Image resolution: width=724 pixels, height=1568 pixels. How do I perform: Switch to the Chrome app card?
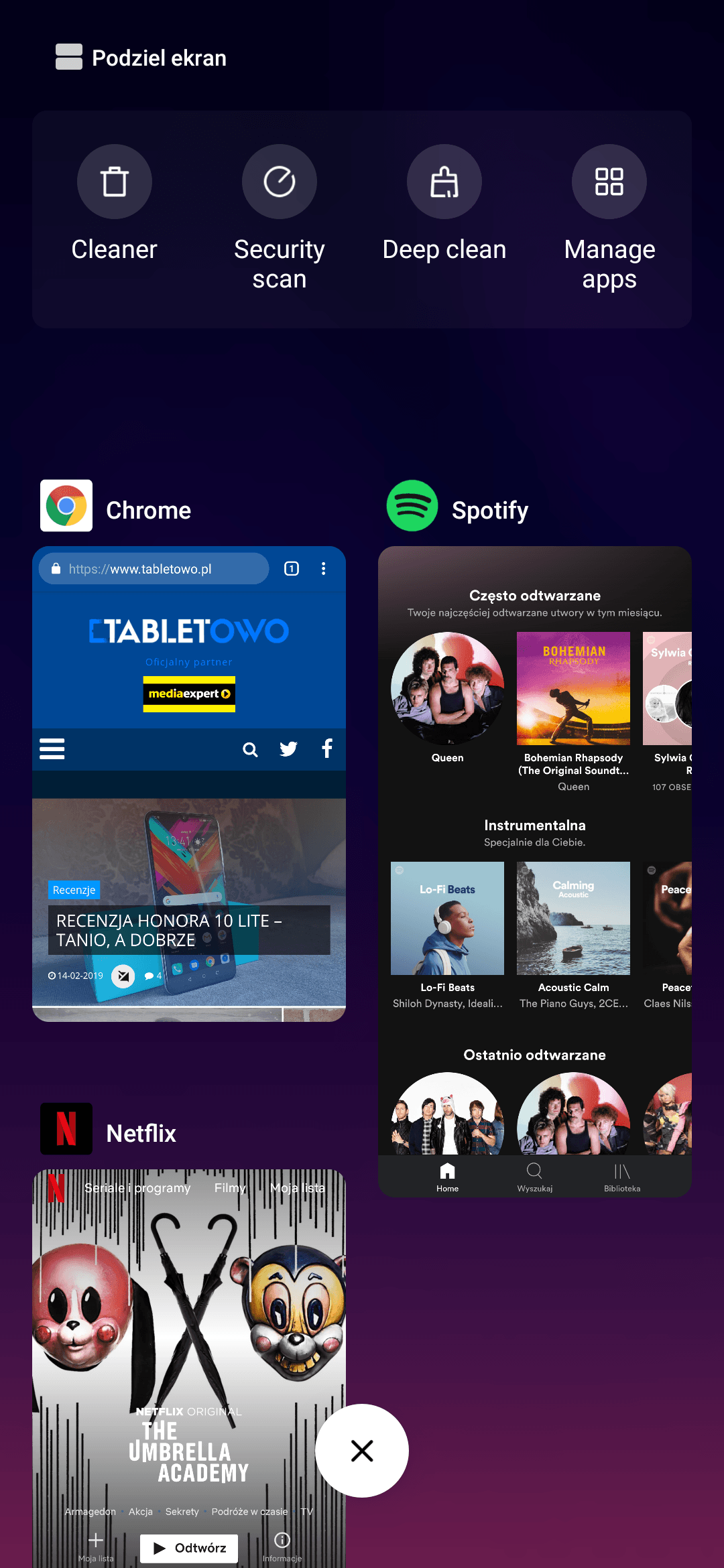[189, 784]
